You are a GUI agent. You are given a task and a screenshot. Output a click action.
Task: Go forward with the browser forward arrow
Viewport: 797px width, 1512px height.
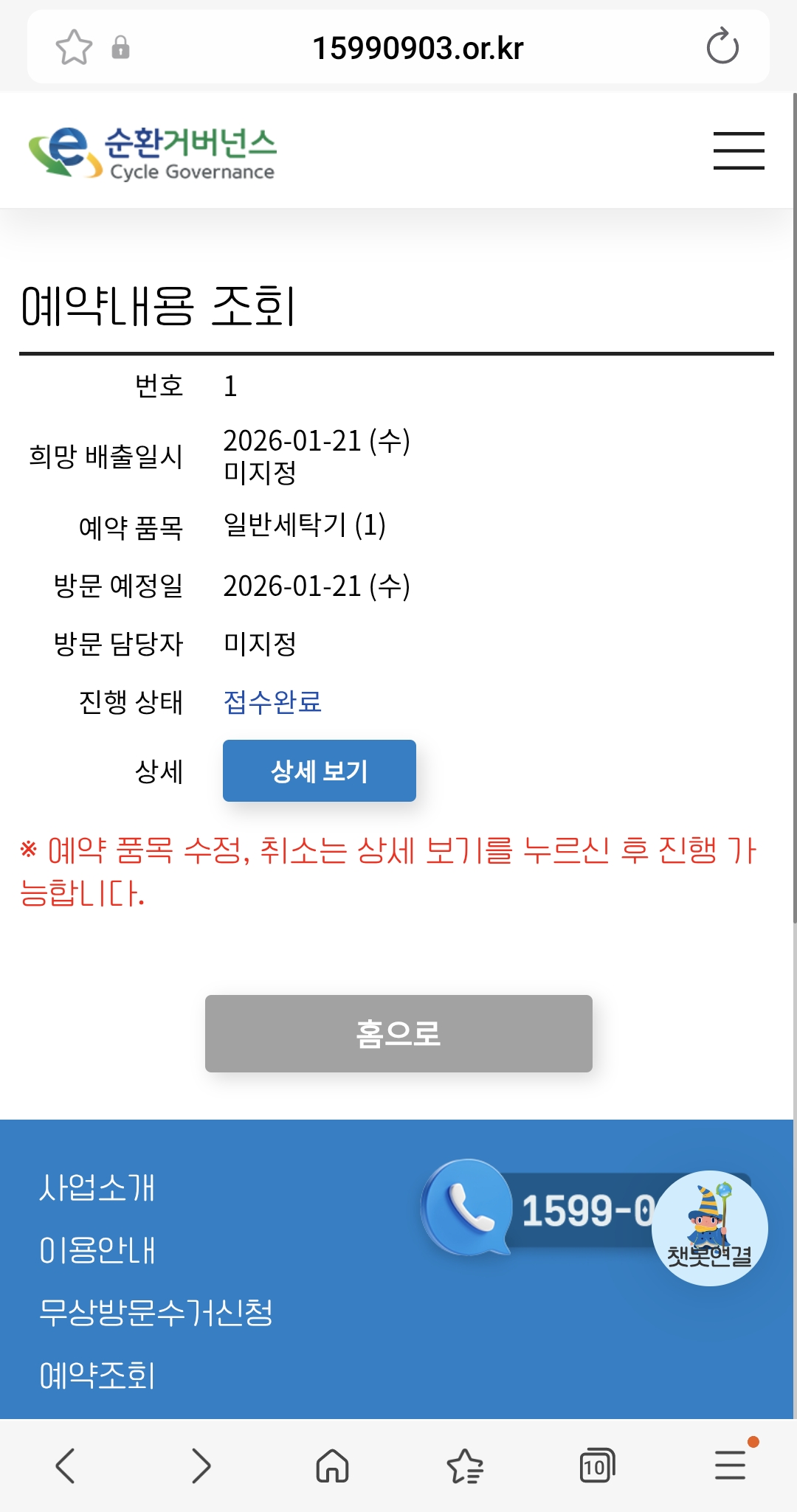[x=200, y=1465]
